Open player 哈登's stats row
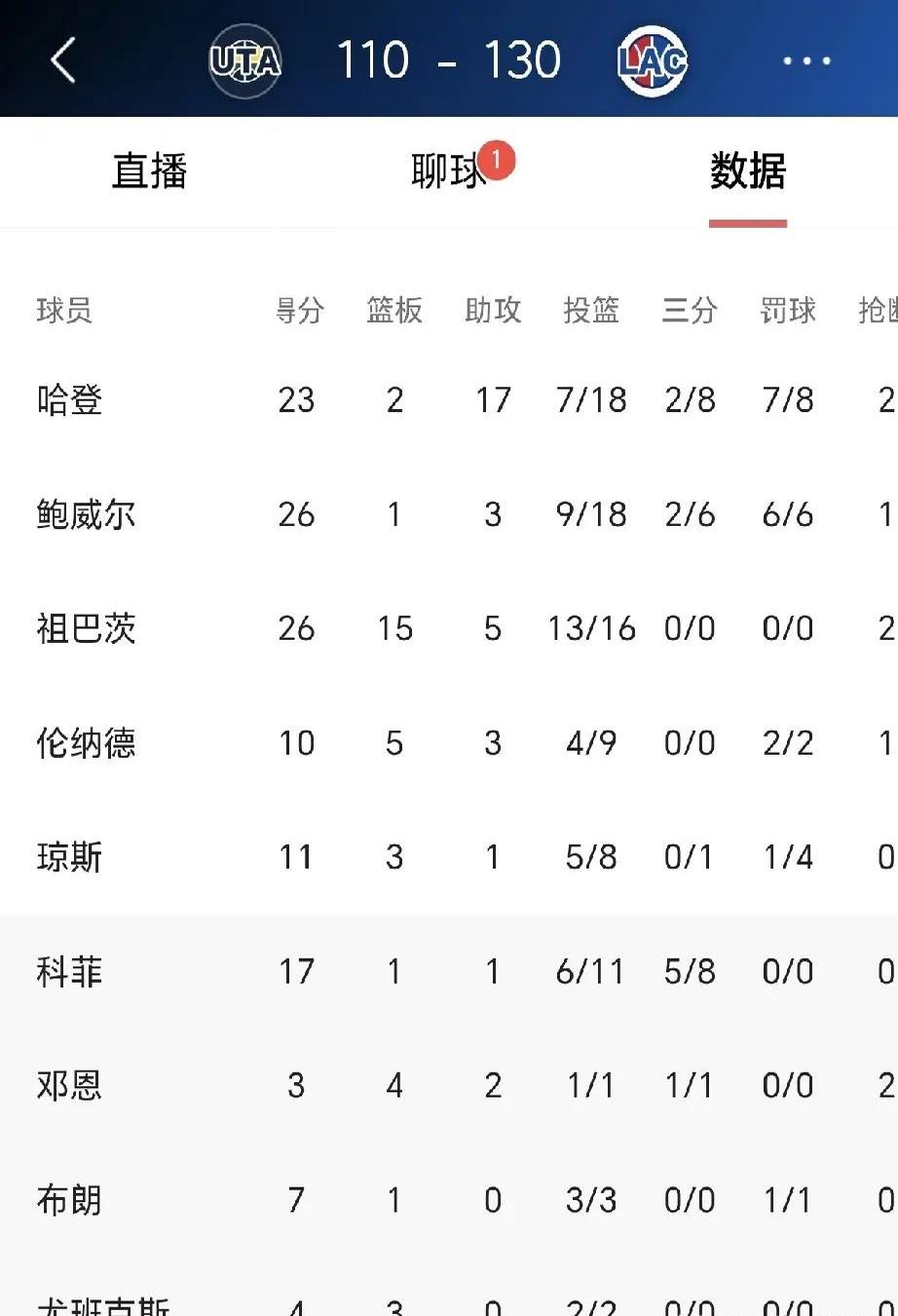This screenshot has height=1316, width=898. (70, 400)
